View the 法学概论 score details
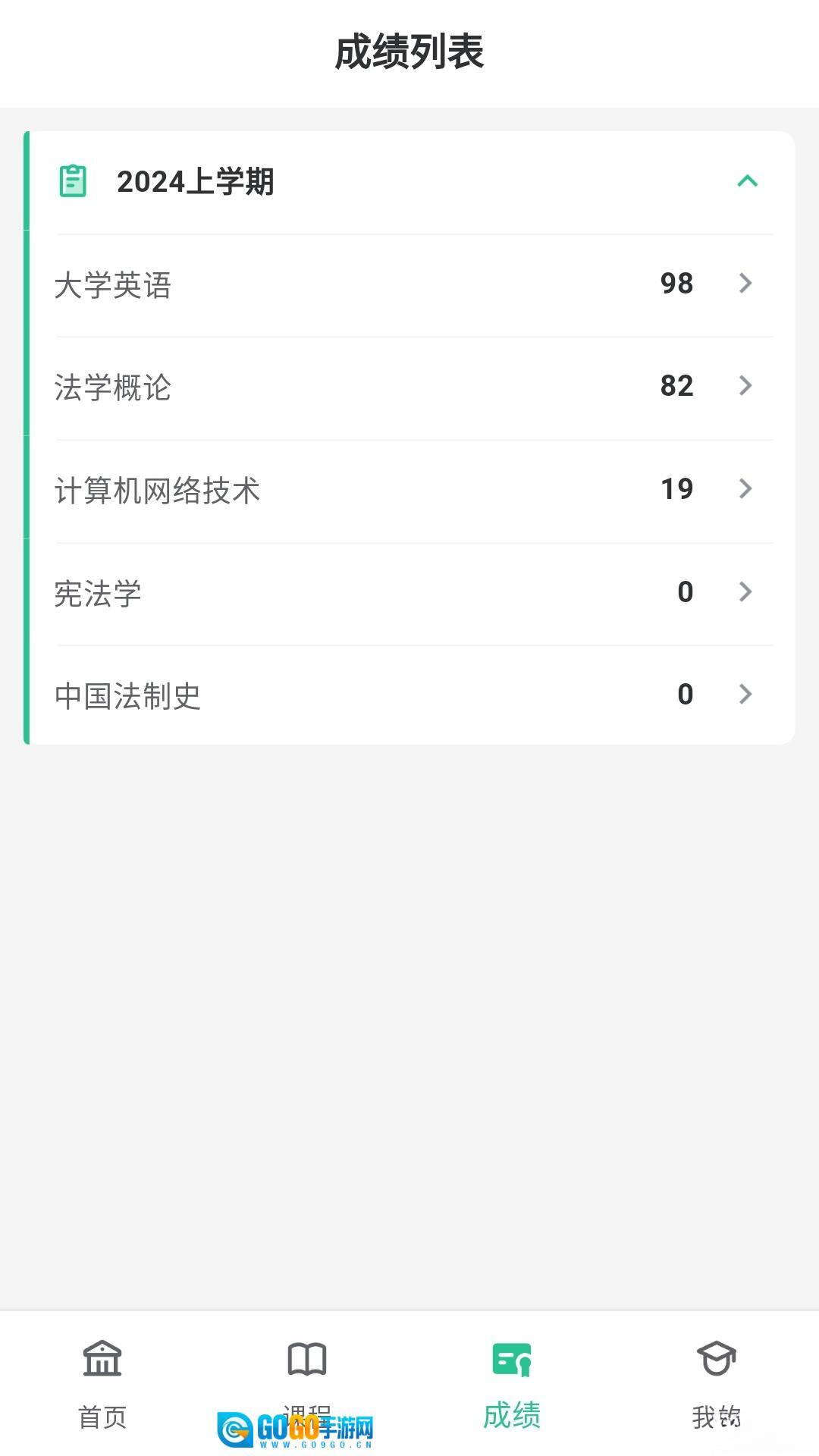The height and width of the screenshot is (1456, 819). pos(409,387)
